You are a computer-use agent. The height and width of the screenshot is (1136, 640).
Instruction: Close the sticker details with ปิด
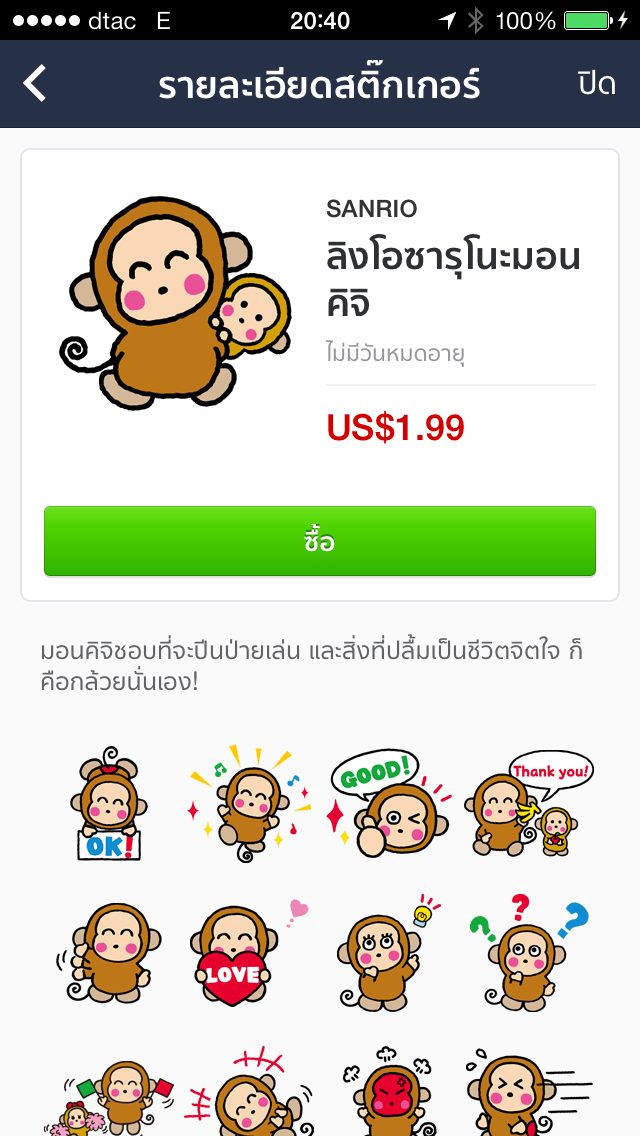[x=596, y=84]
